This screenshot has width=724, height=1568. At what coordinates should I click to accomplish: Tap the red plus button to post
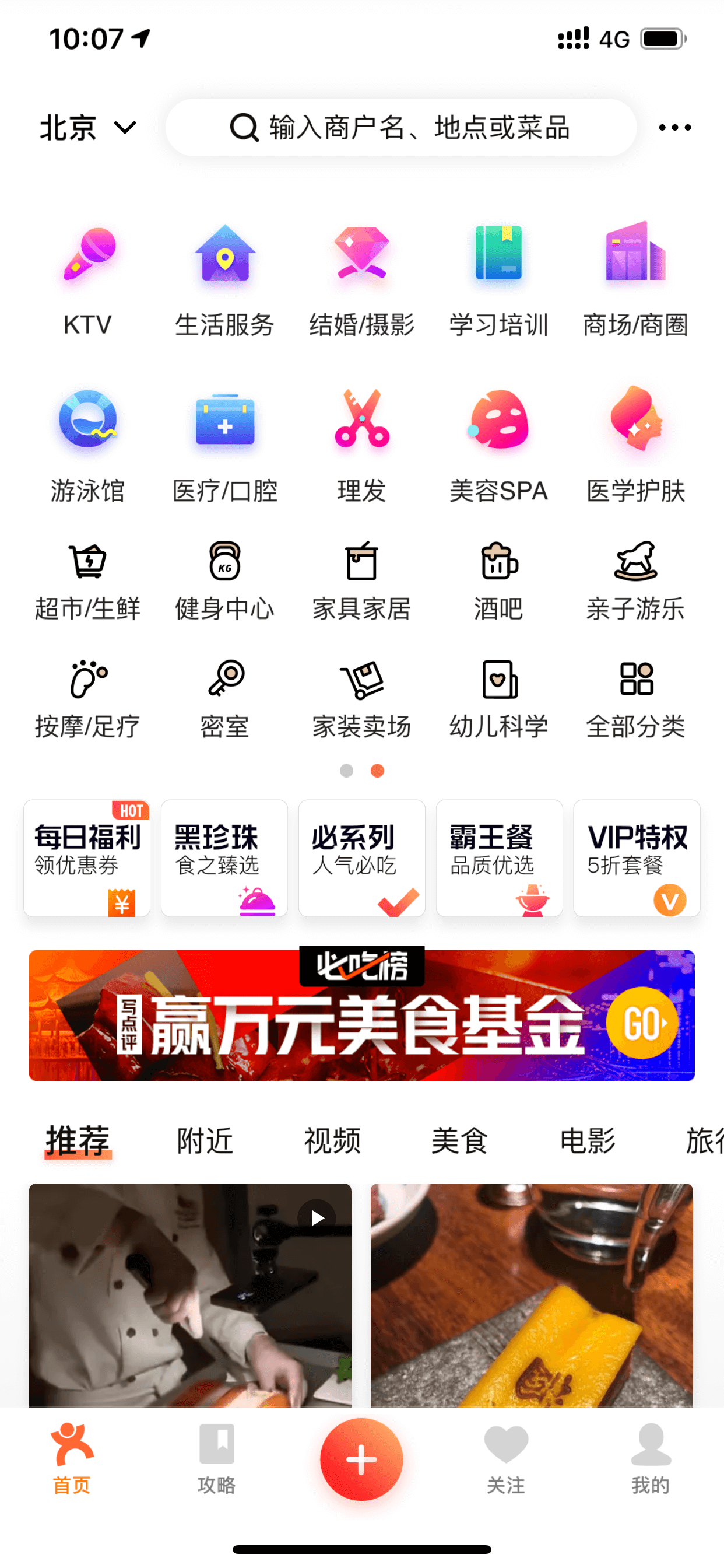362,1459
